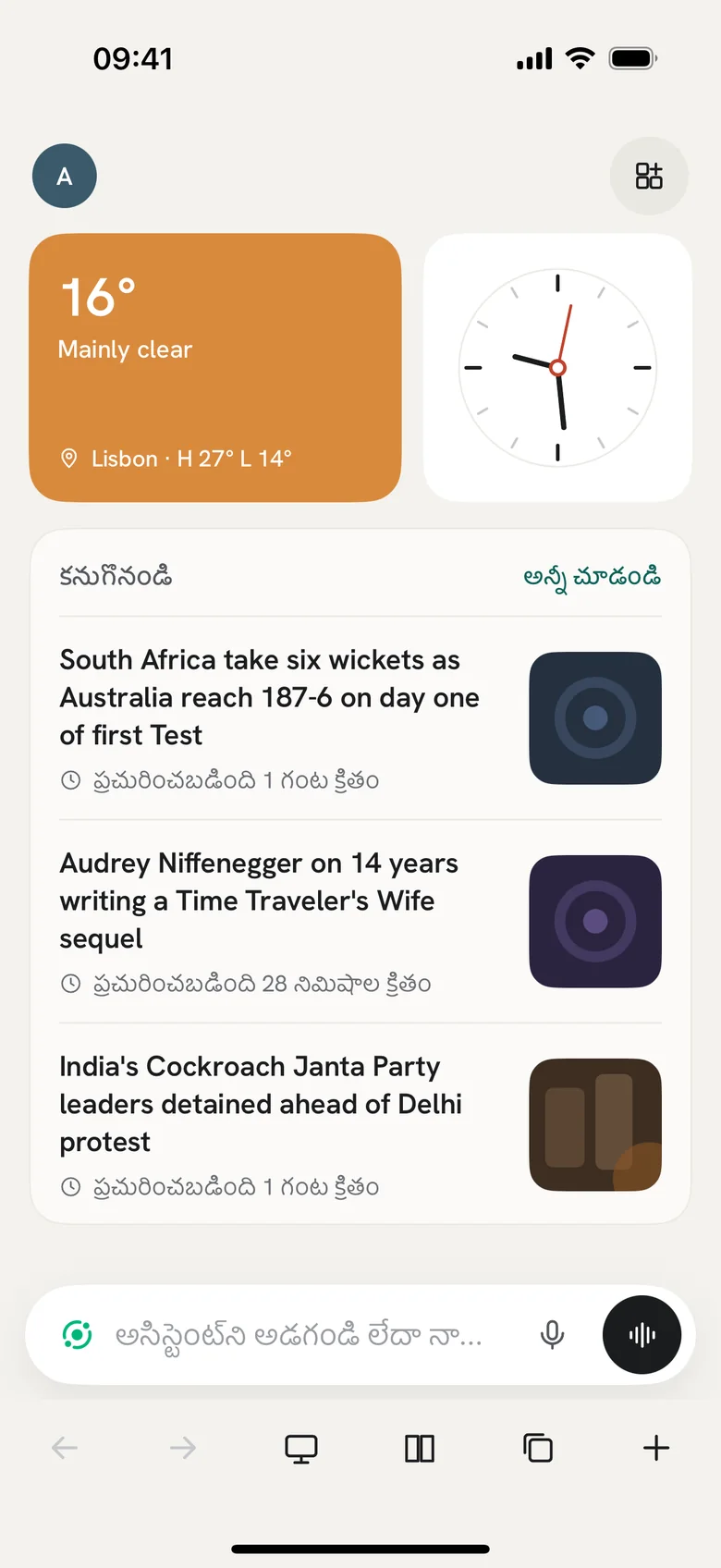The image size is (721, 1568).
Task: Go back with the left arrow
Action: coord(65,1448)
